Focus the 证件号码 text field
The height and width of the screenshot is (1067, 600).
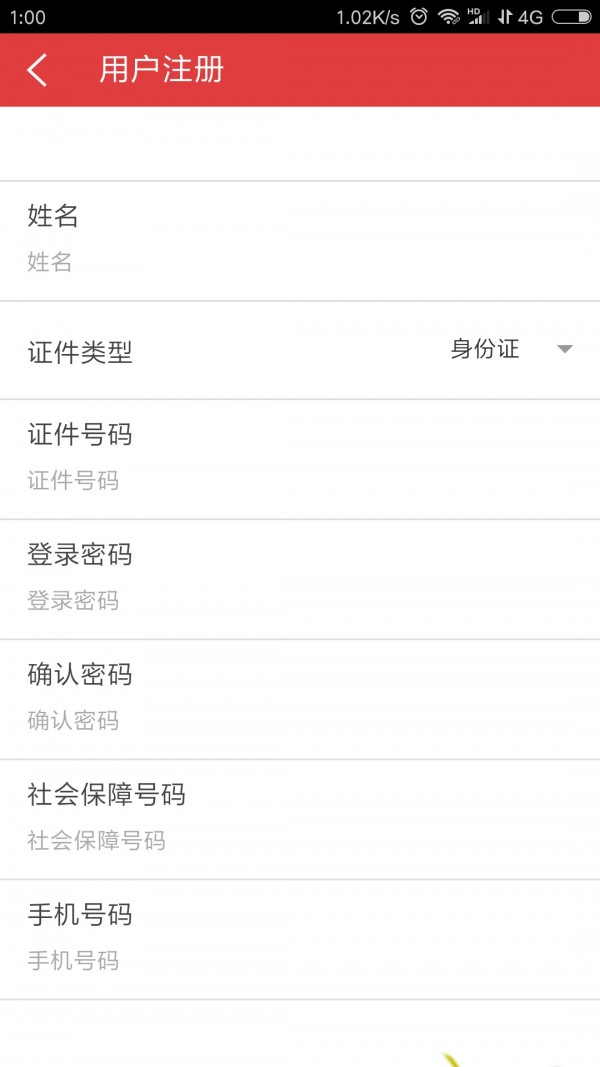pyautogui.click(x=300, y=481)
